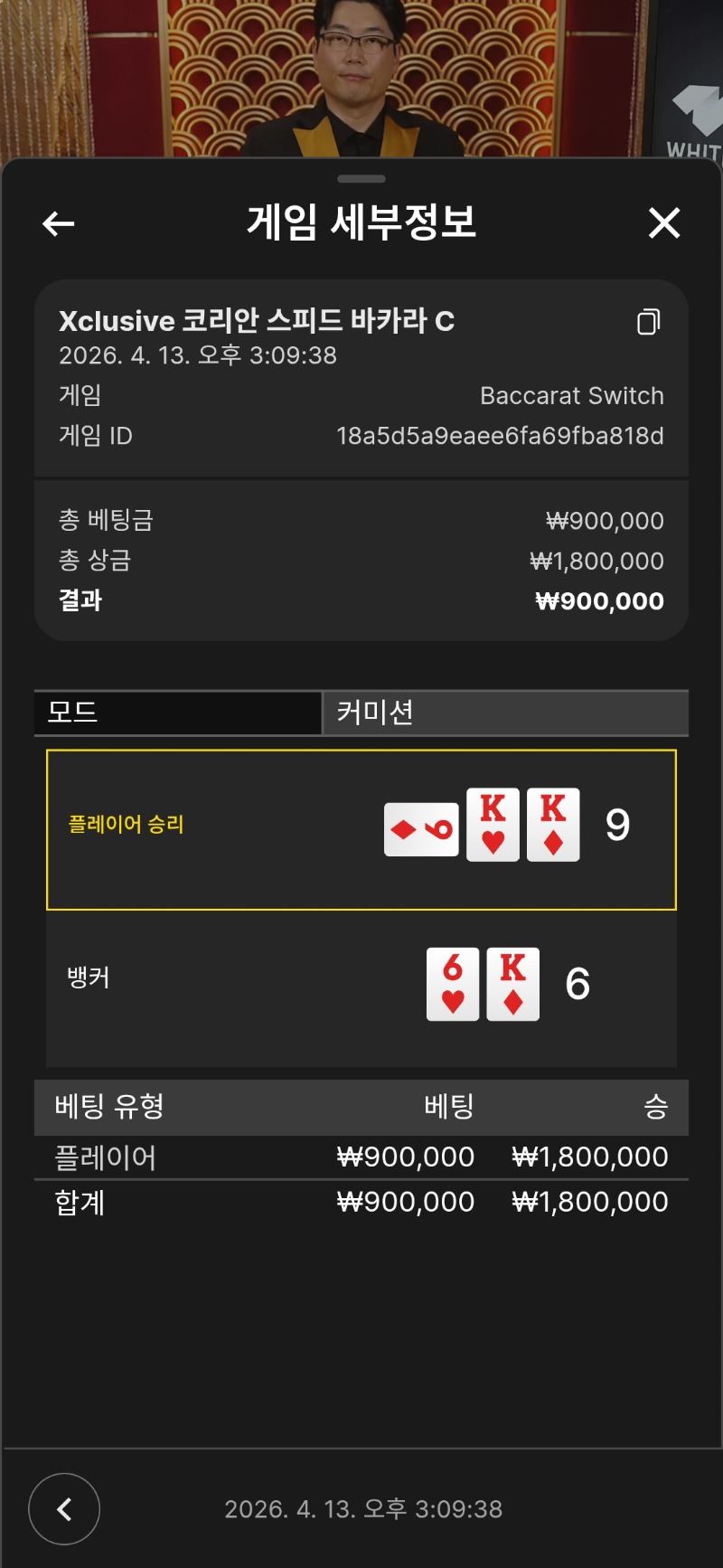
Task: Copy the game ID
Action: [648, 322]
